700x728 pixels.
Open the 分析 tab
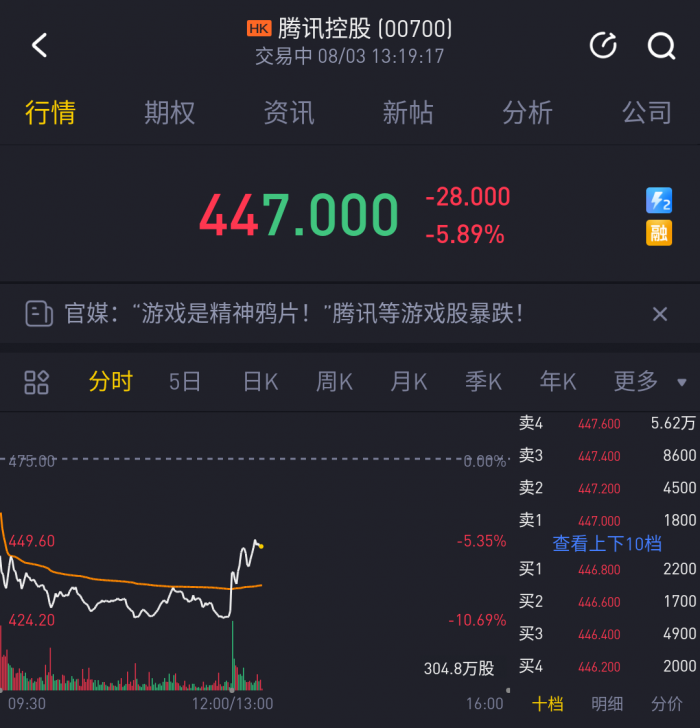click(x=527, y=113)
